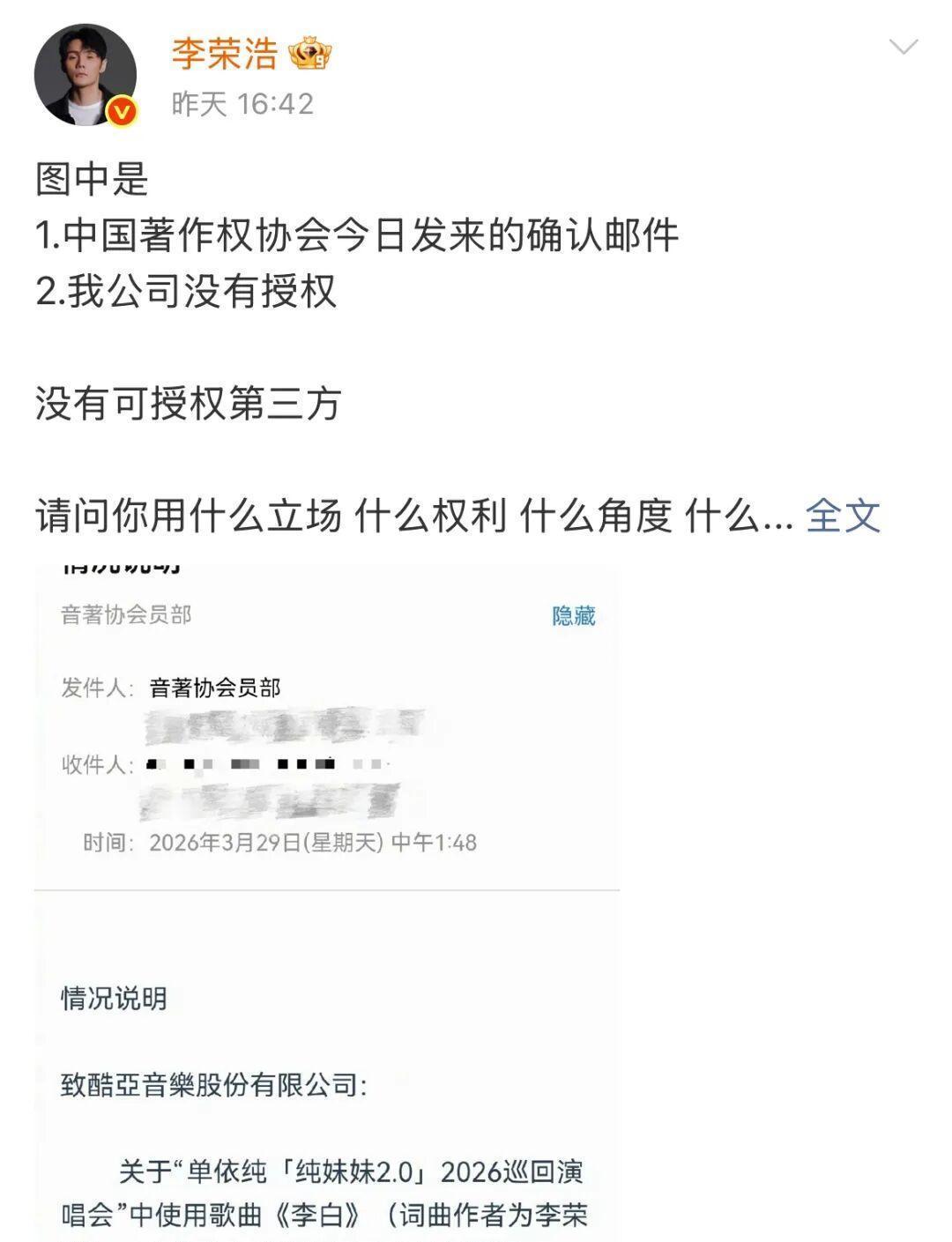Screen dimensions: 952x1242
Task: Open the attached email screenshot image
Action: point(327,901)
